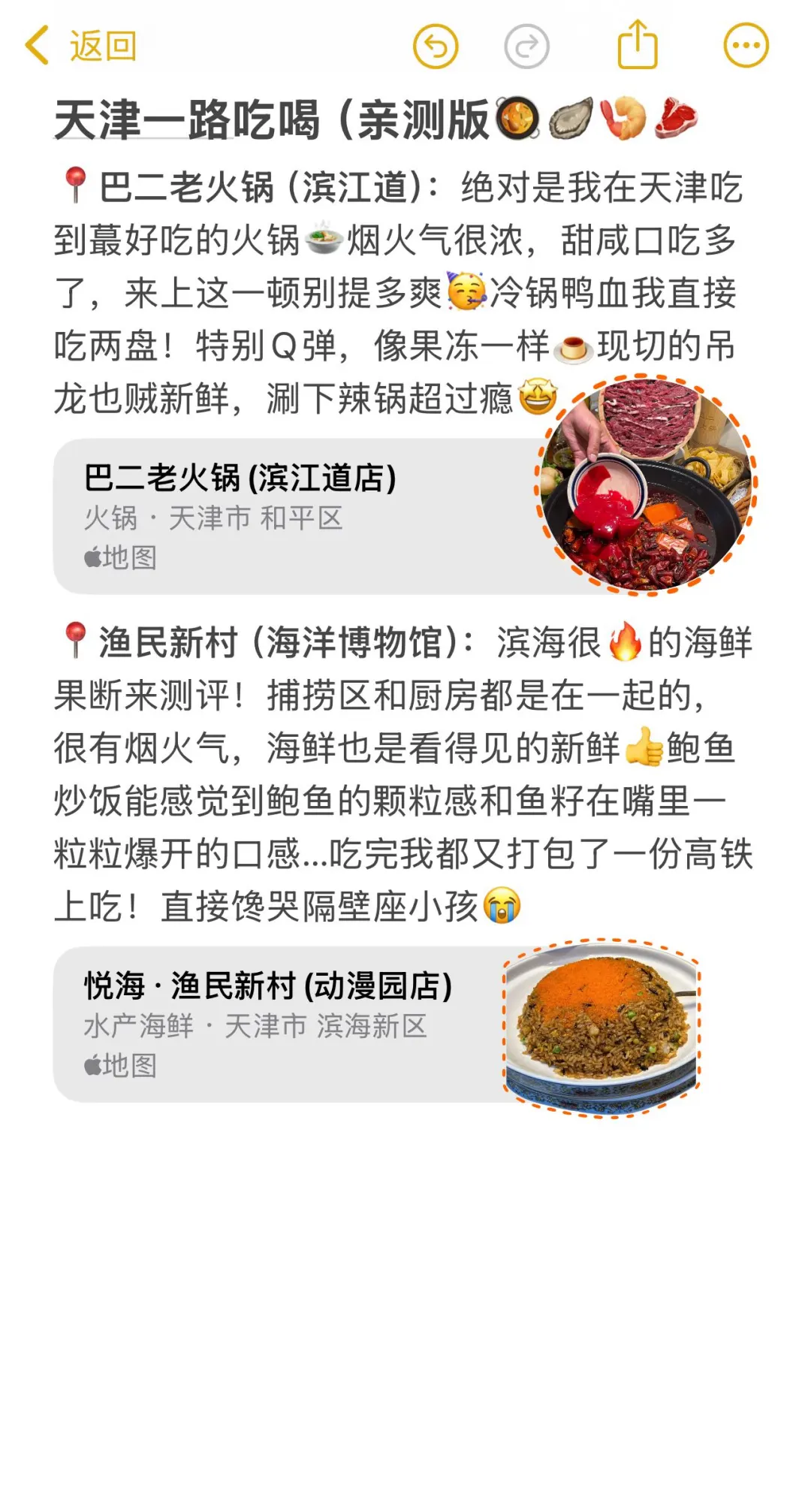Undo the last edit

[x=436, y=46]
